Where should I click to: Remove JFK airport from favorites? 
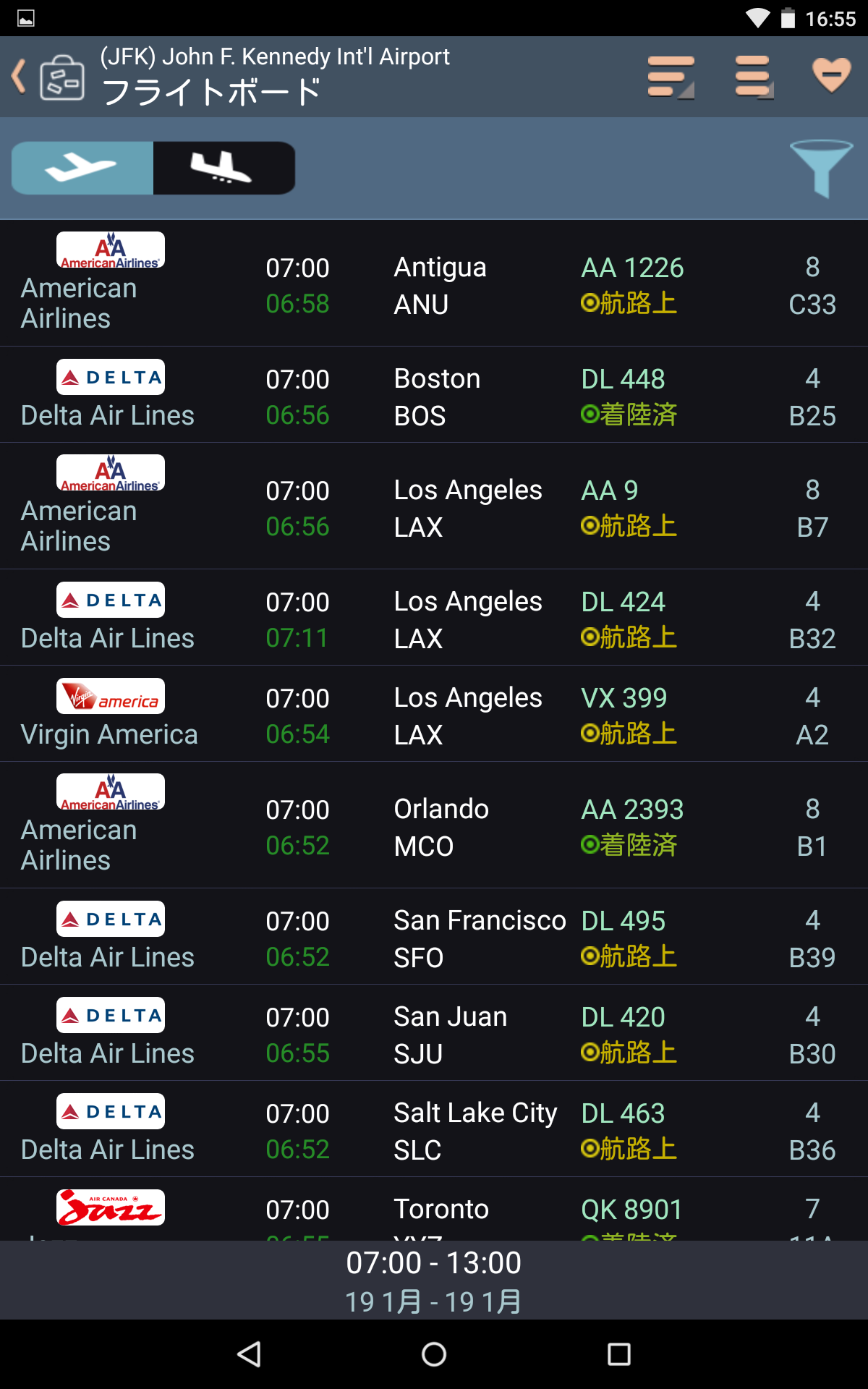point(831,75)
